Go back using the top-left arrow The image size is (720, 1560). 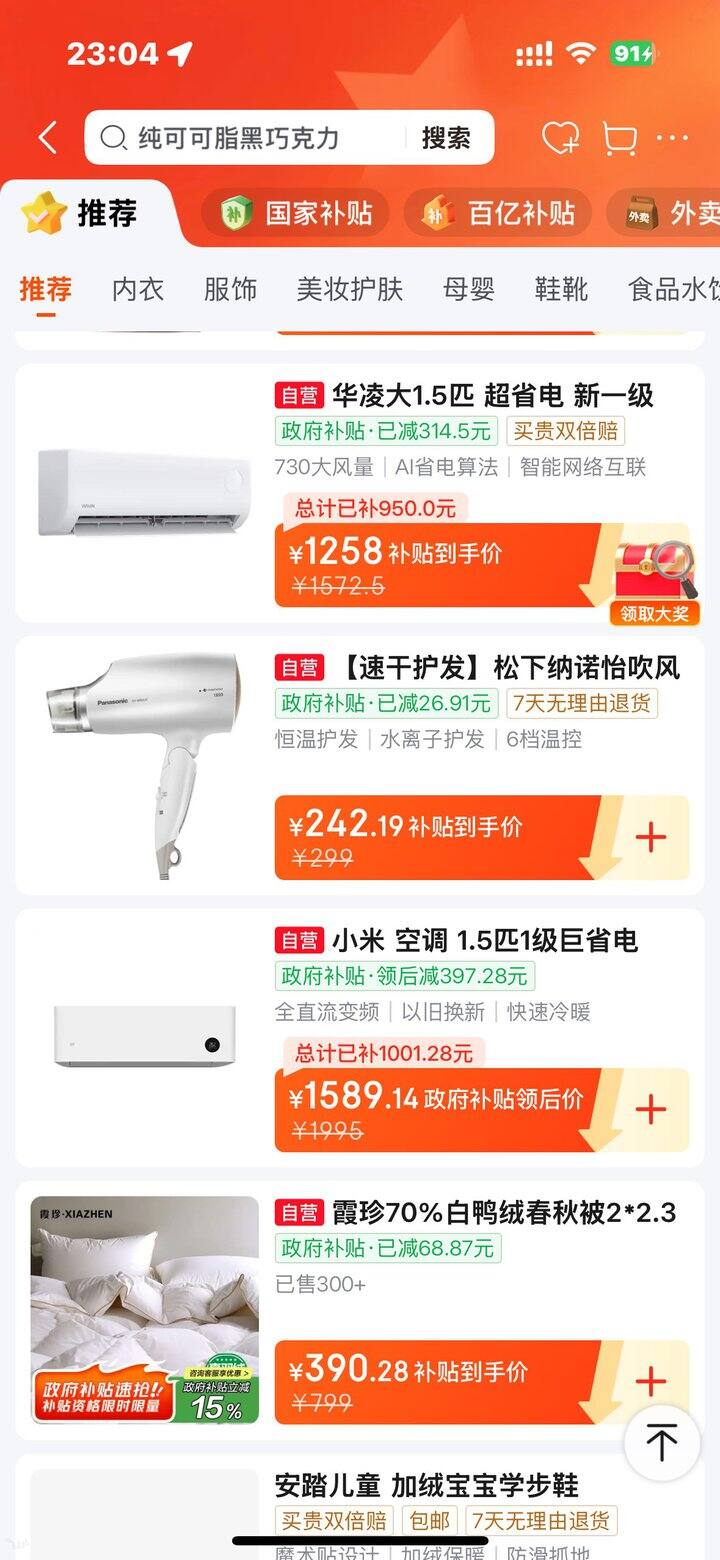click(47, 138)
